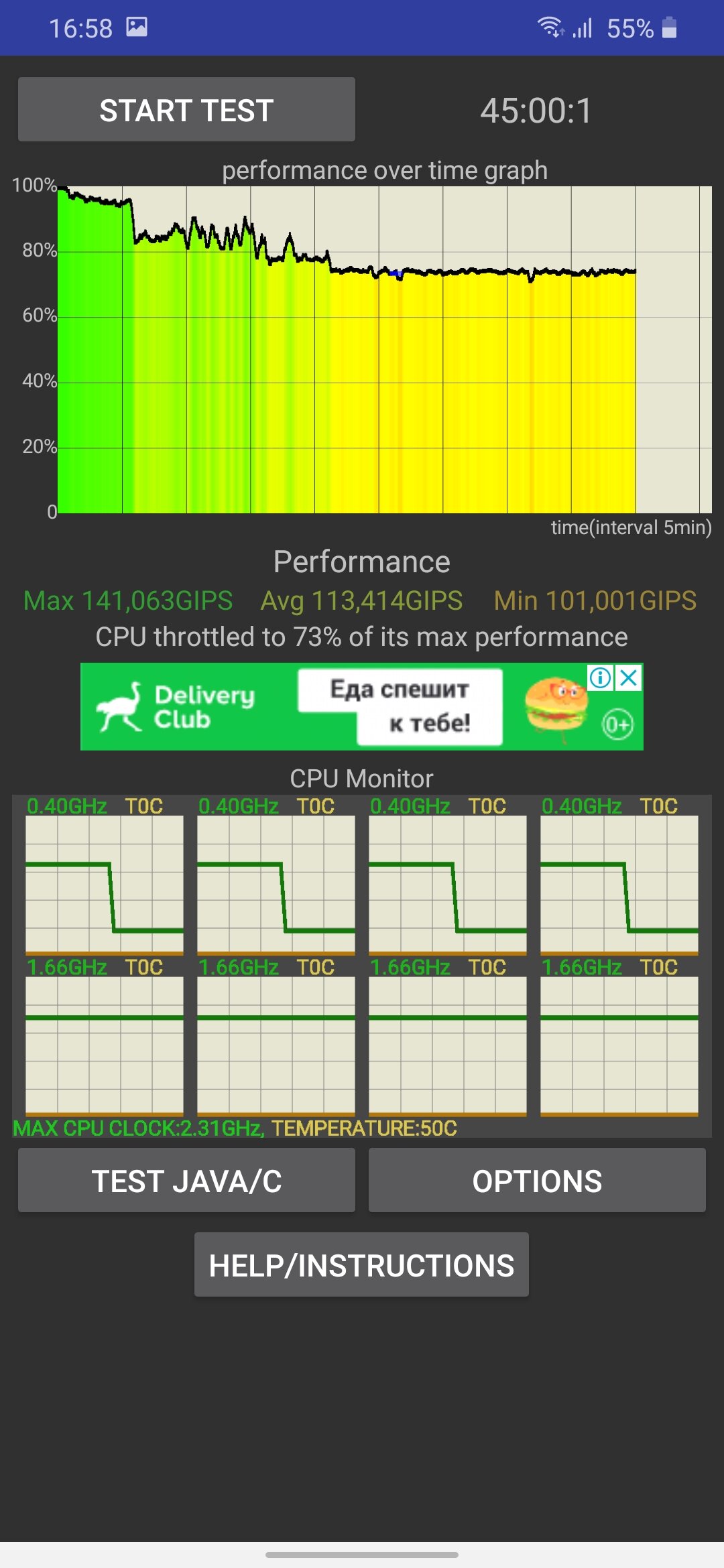Open the ad info icon
724x1568 pixels.
(601, 677)
